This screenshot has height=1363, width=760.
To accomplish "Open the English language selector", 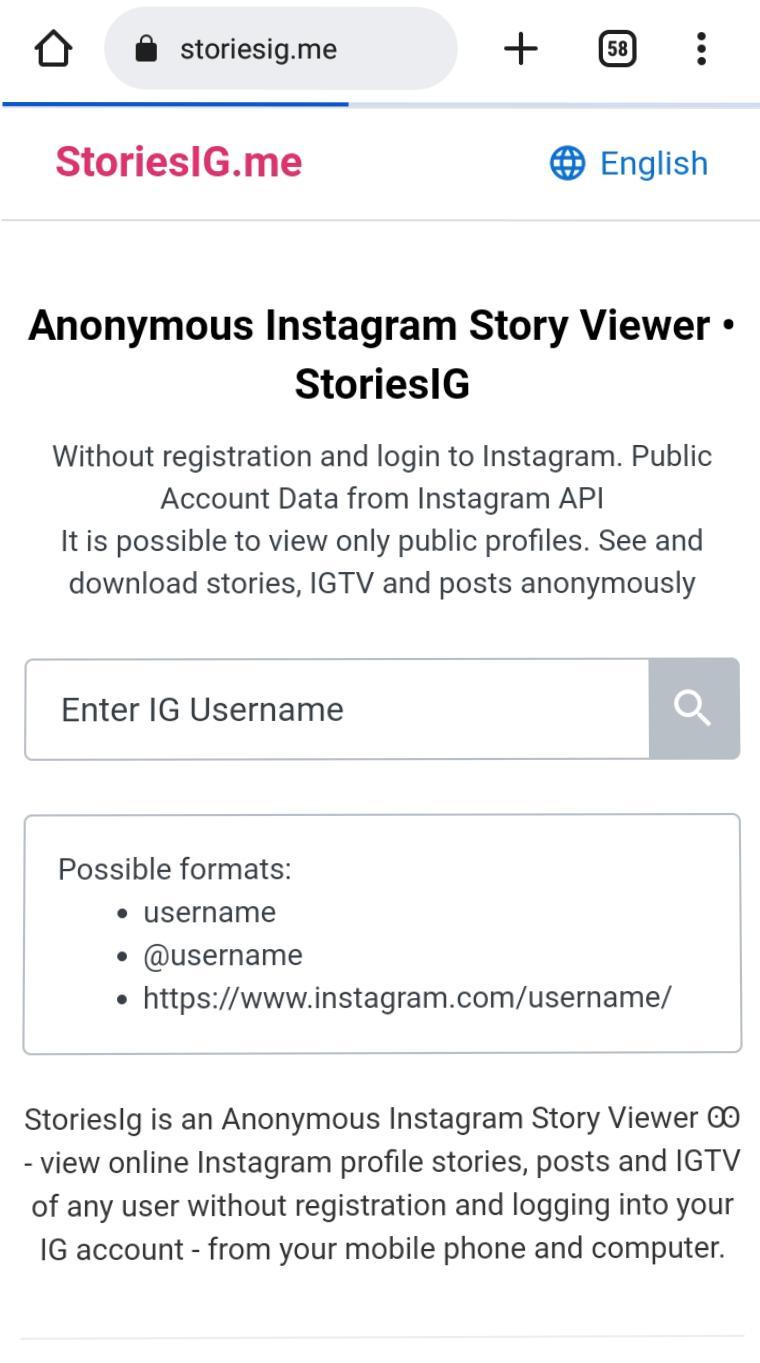I will tap(629, 163).
